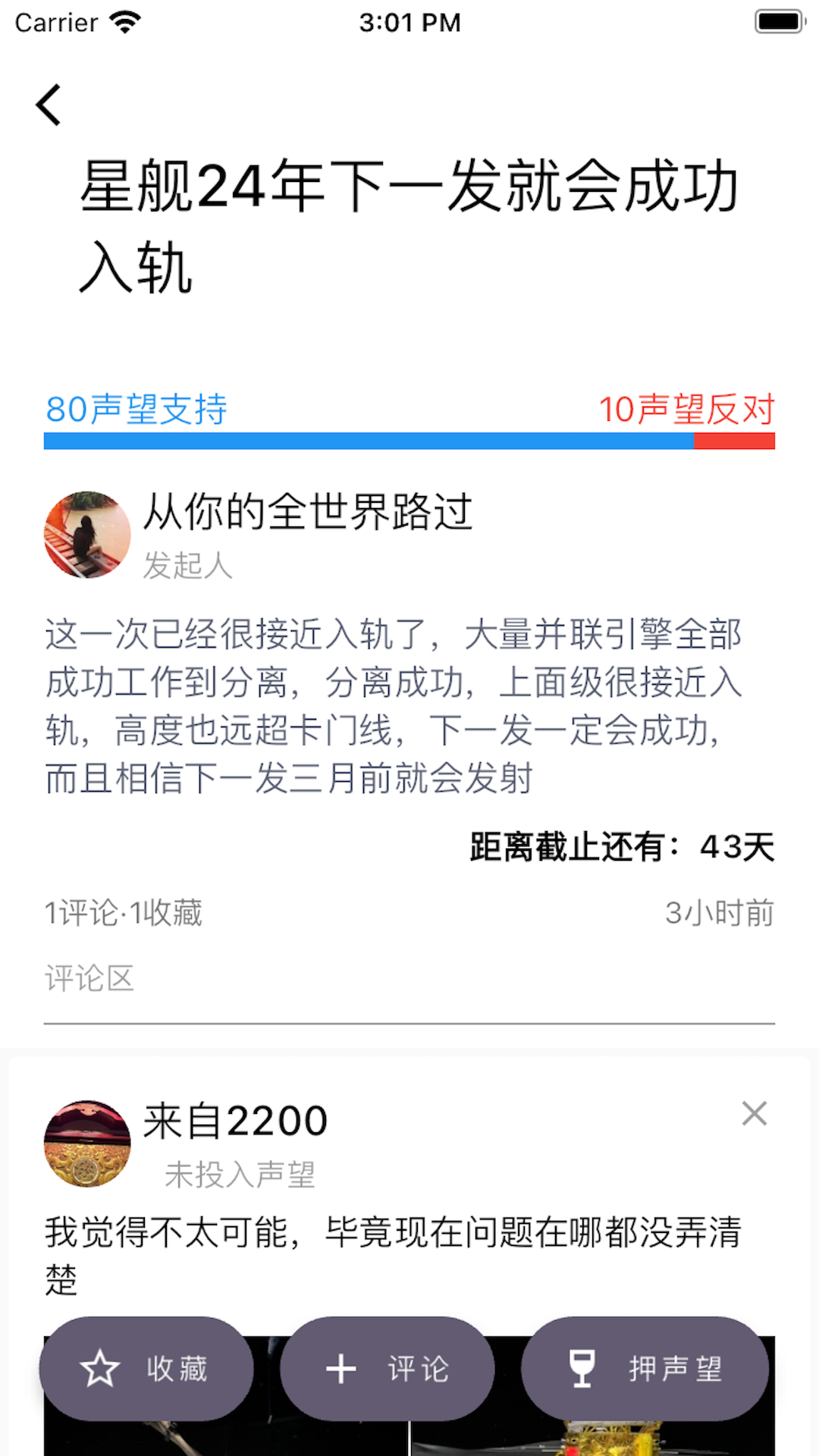This screenshot has height=1456, width=819.
Task: Open the post title 星舰24年下一发就会成功入轨
Action: [x=409, y=224]
